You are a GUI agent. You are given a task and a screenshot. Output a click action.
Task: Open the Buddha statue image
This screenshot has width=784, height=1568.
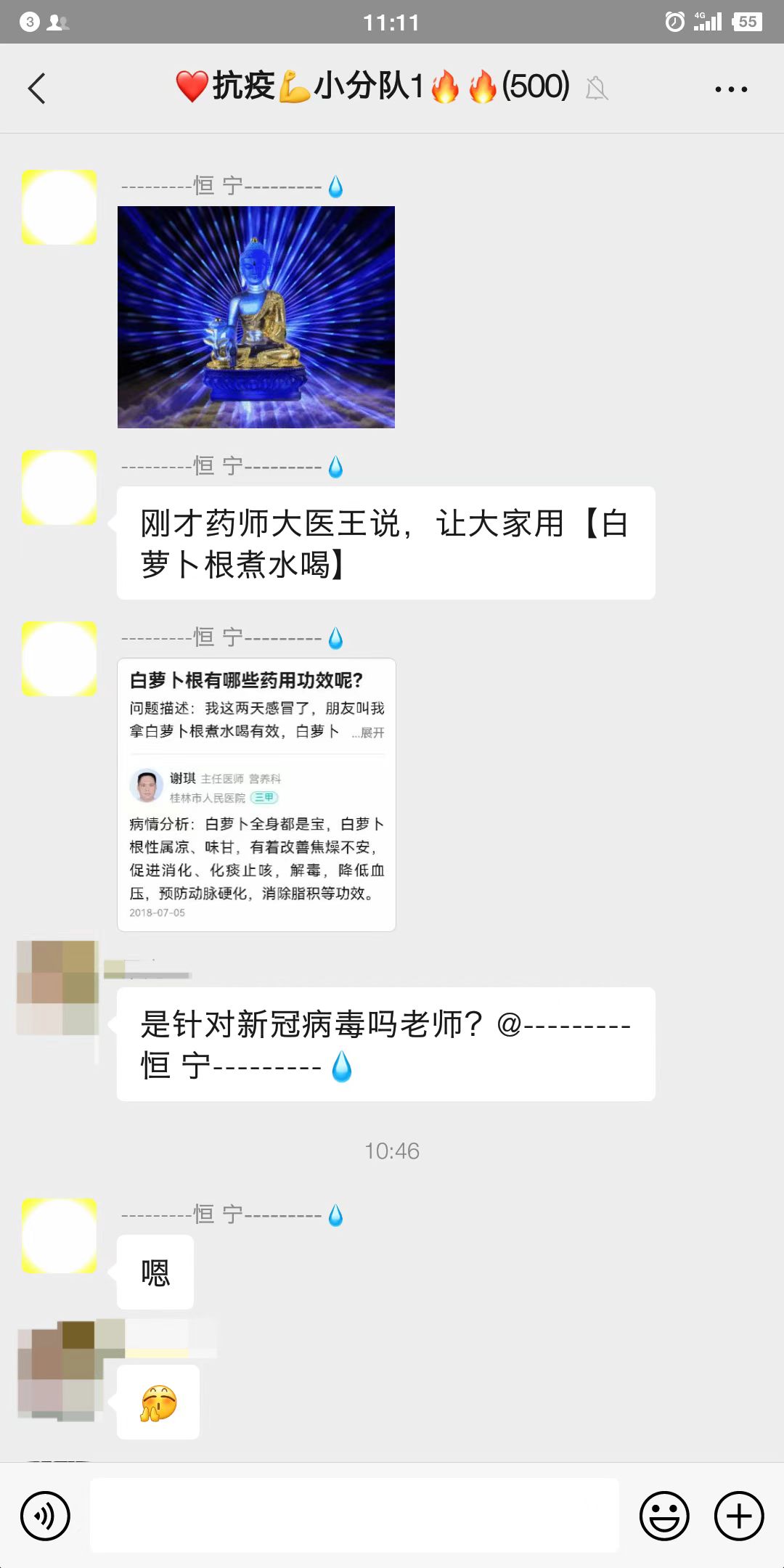[x=256, y=316]
